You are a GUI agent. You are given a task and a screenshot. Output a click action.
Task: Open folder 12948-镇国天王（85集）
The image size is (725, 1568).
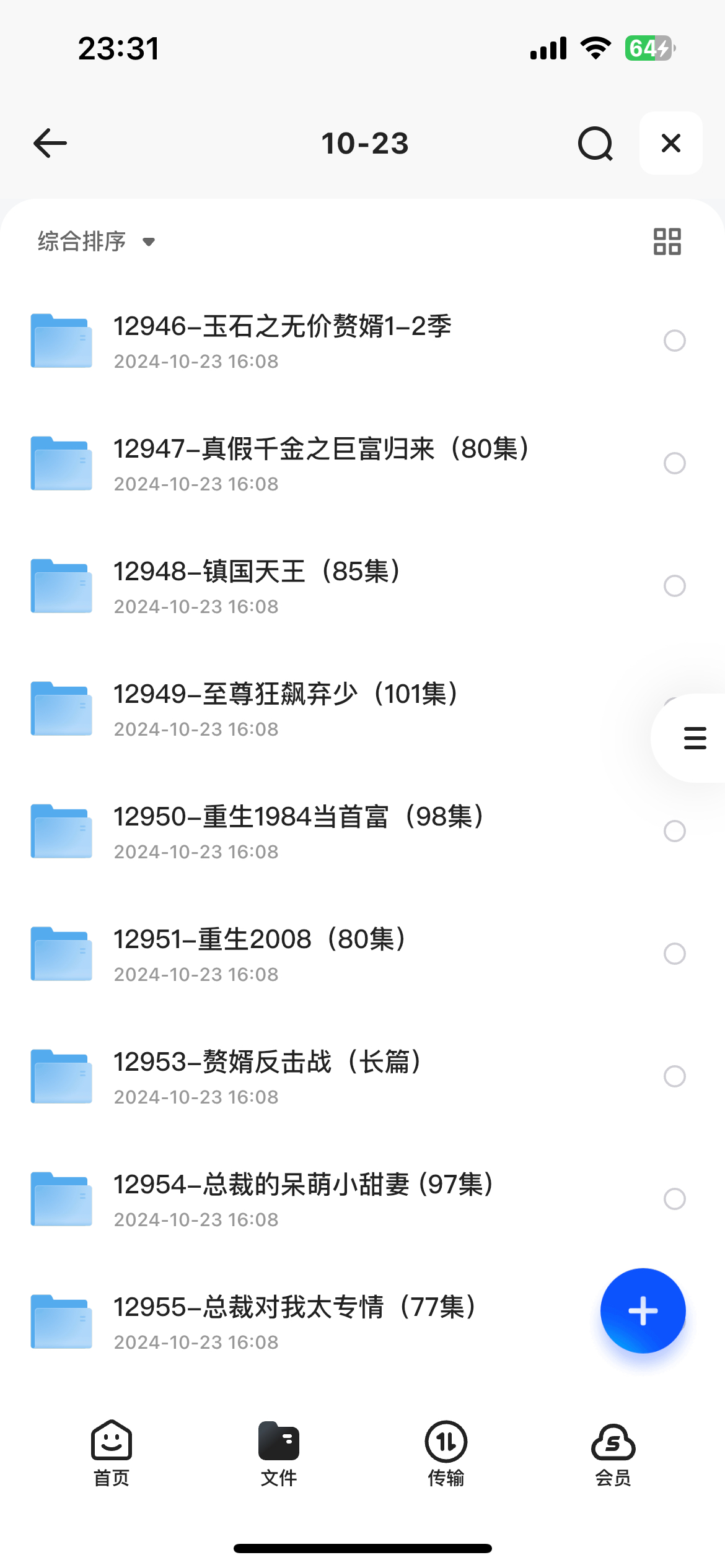click(362, 586)
